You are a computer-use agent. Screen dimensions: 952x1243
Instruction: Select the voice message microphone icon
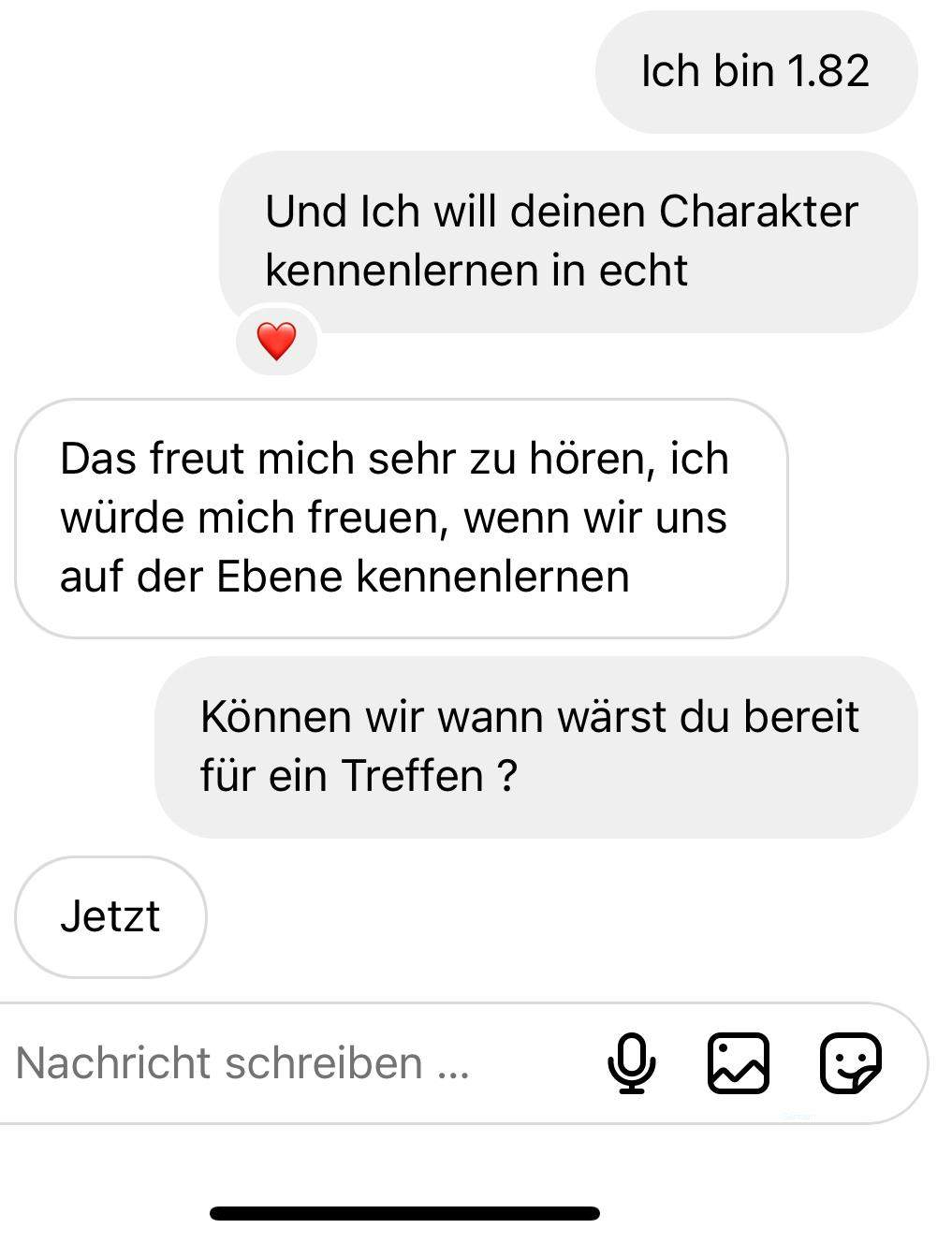click(632, 1064)
